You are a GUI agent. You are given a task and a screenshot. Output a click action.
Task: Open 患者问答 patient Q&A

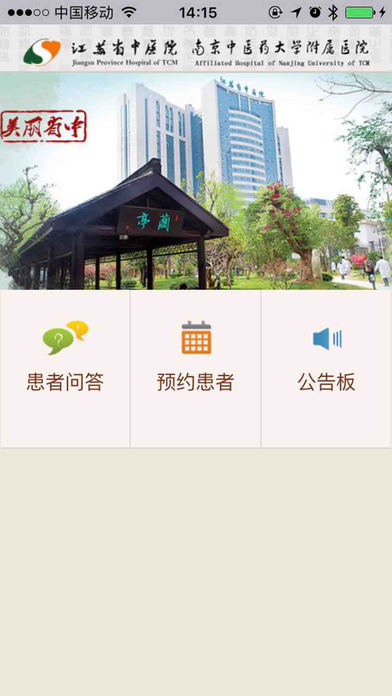coord(65,368)
